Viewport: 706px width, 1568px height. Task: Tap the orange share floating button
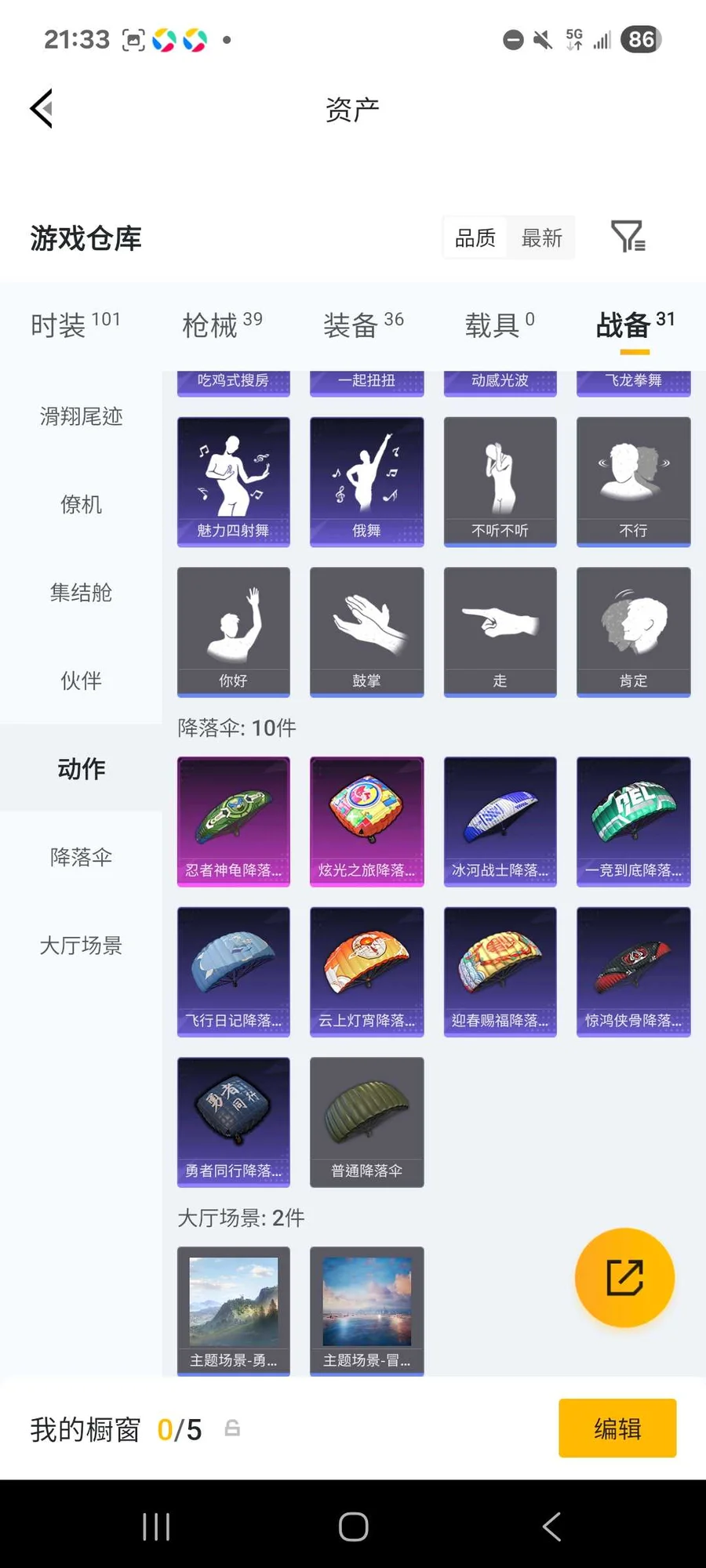point(624,1277)
